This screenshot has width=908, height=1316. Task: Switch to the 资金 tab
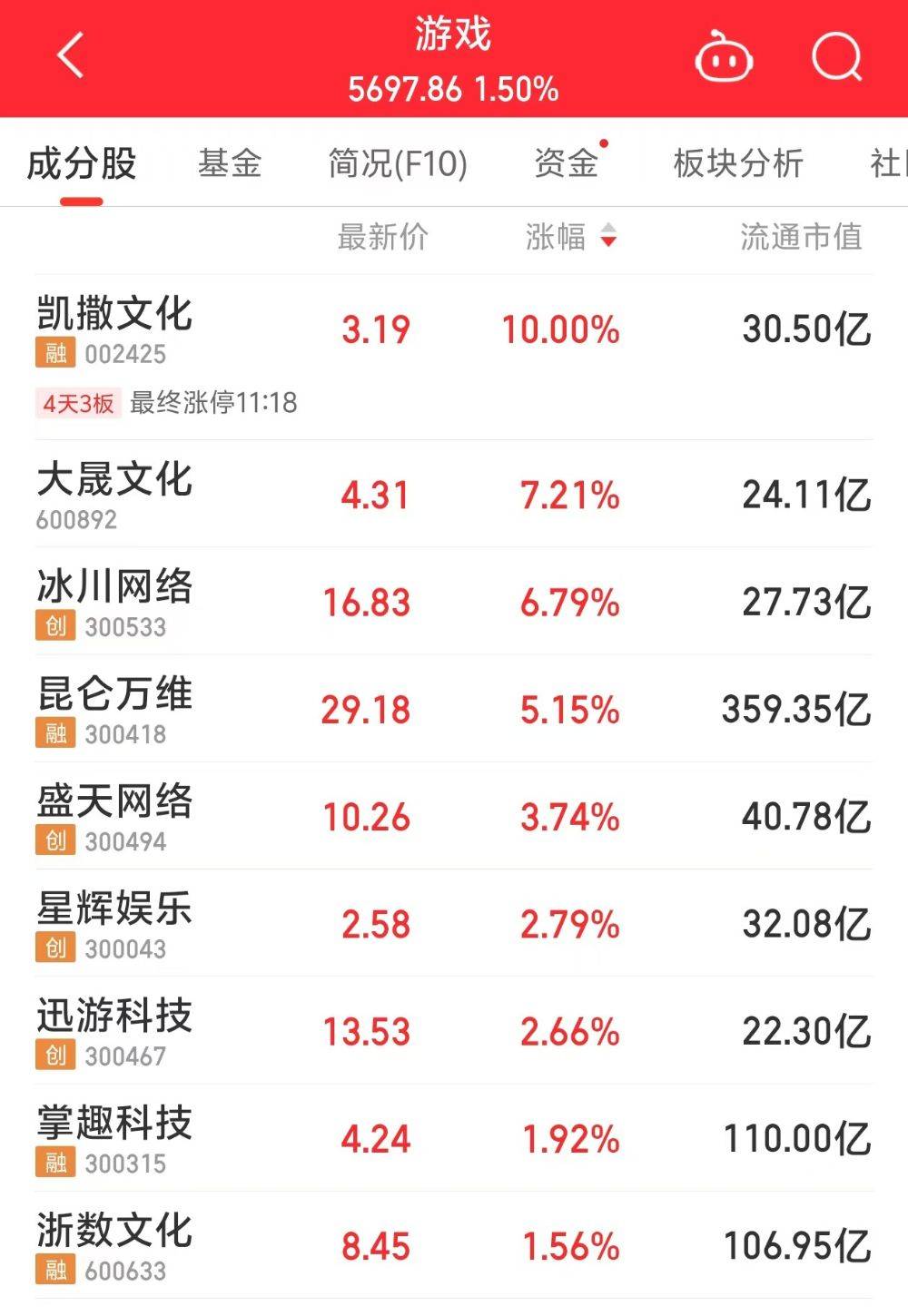coord(567,164)
